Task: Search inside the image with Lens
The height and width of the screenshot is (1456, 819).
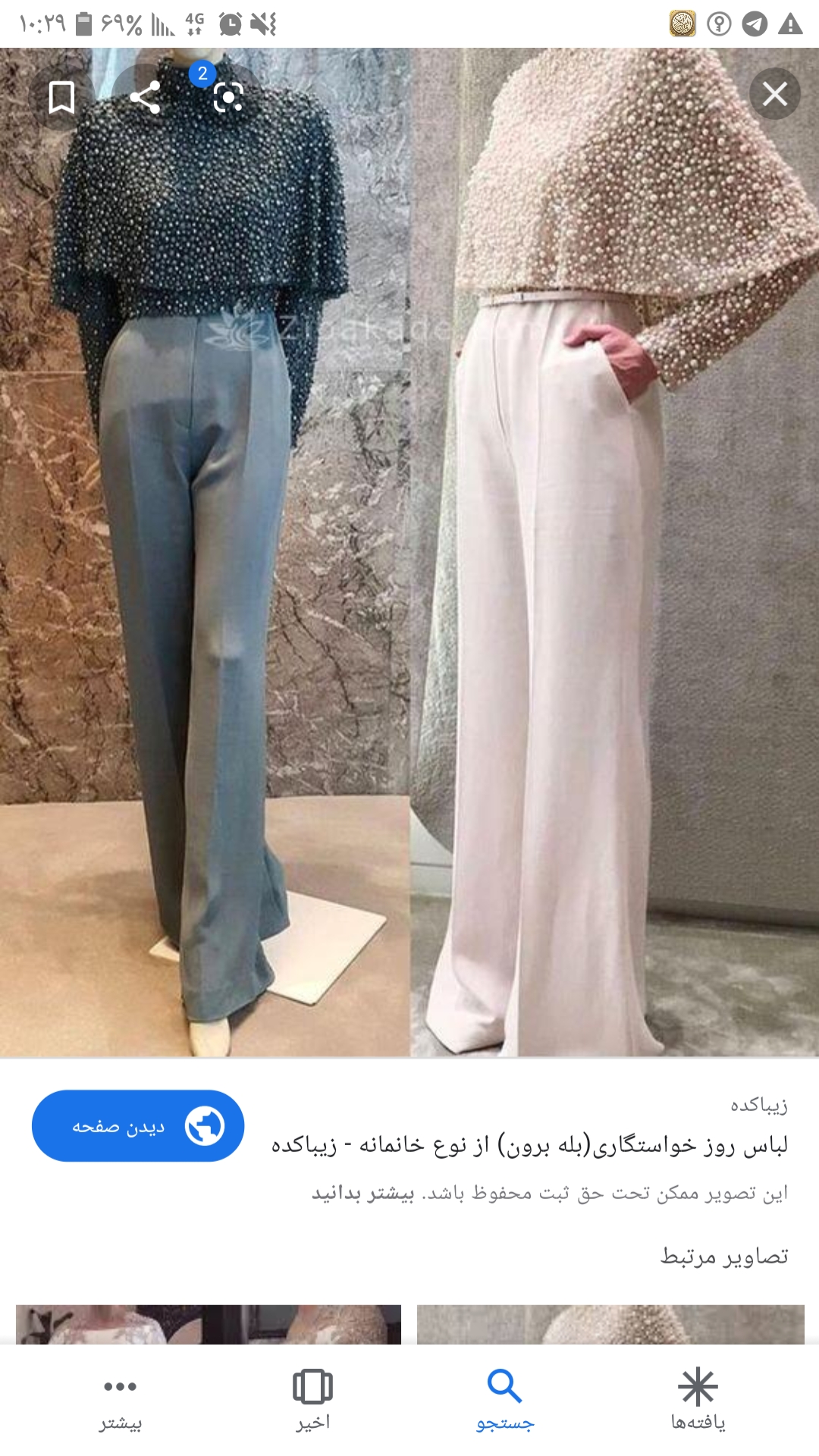Action: 228,97
